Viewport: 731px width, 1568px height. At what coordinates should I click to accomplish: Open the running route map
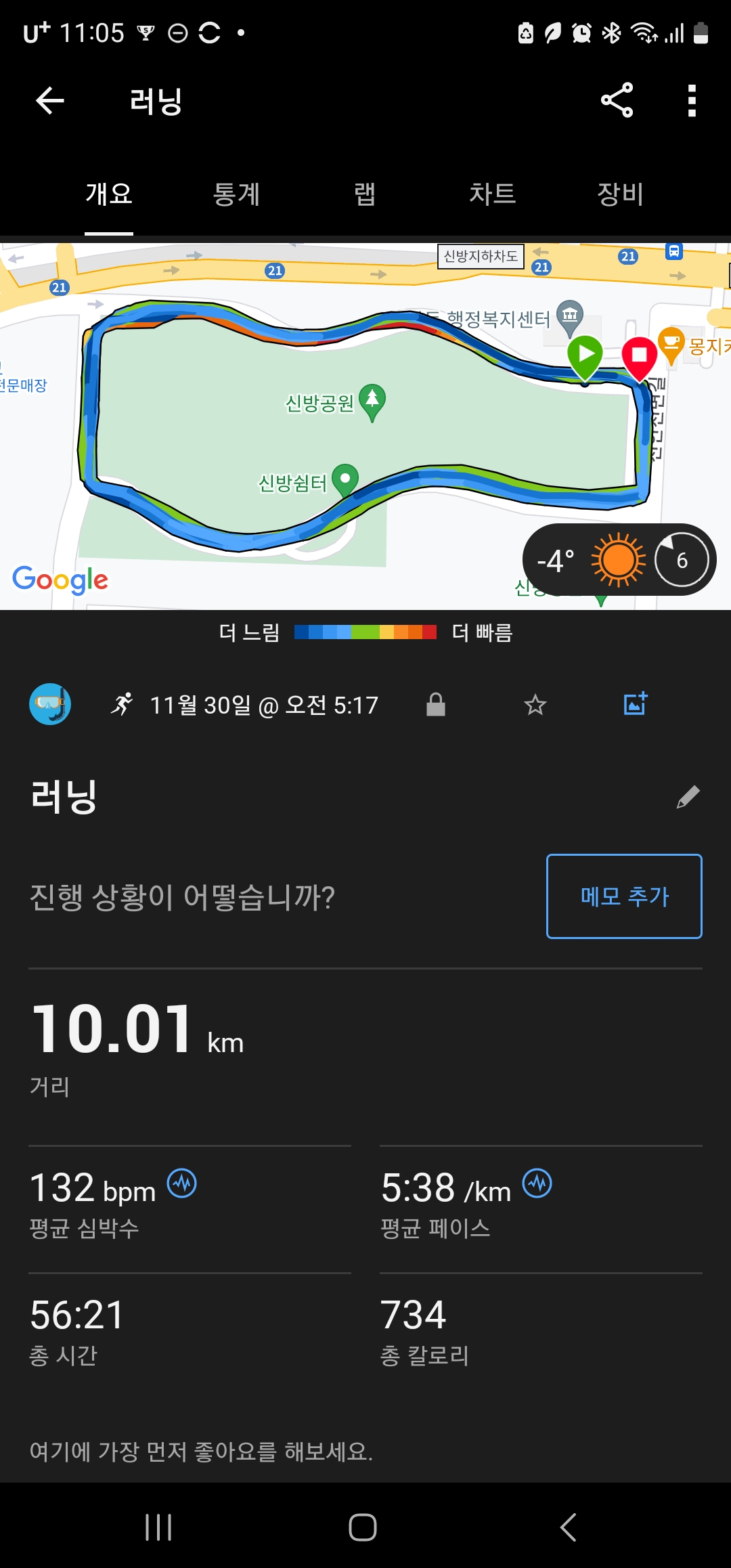tap(365, 426)
